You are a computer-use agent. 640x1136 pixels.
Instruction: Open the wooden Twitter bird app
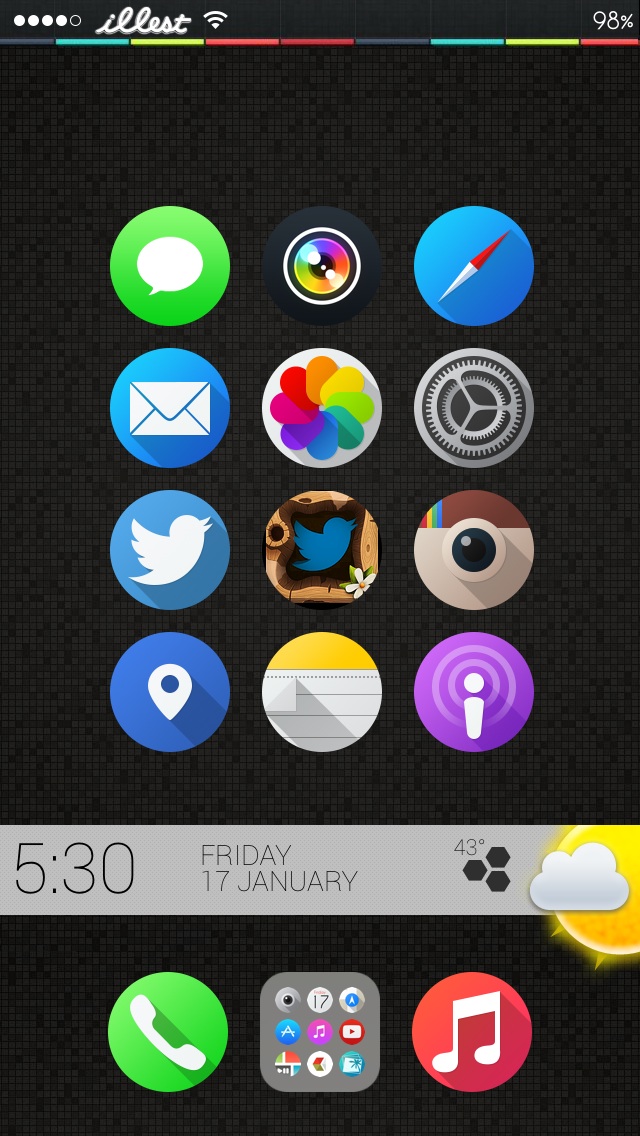321,550
